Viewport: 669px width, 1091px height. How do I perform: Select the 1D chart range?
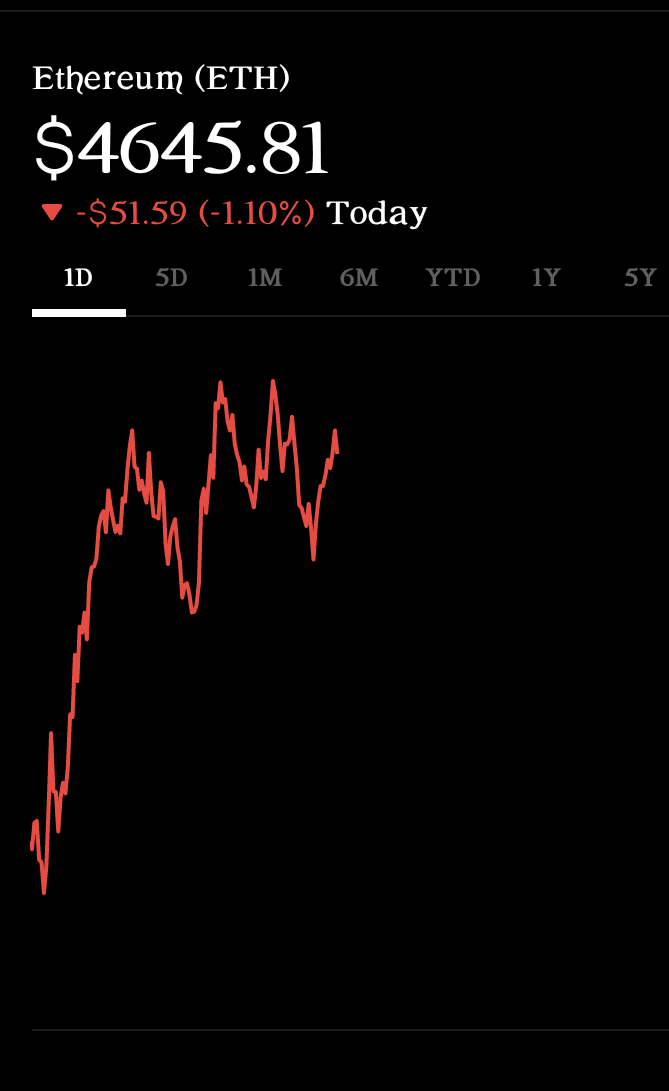pos(79,278)
